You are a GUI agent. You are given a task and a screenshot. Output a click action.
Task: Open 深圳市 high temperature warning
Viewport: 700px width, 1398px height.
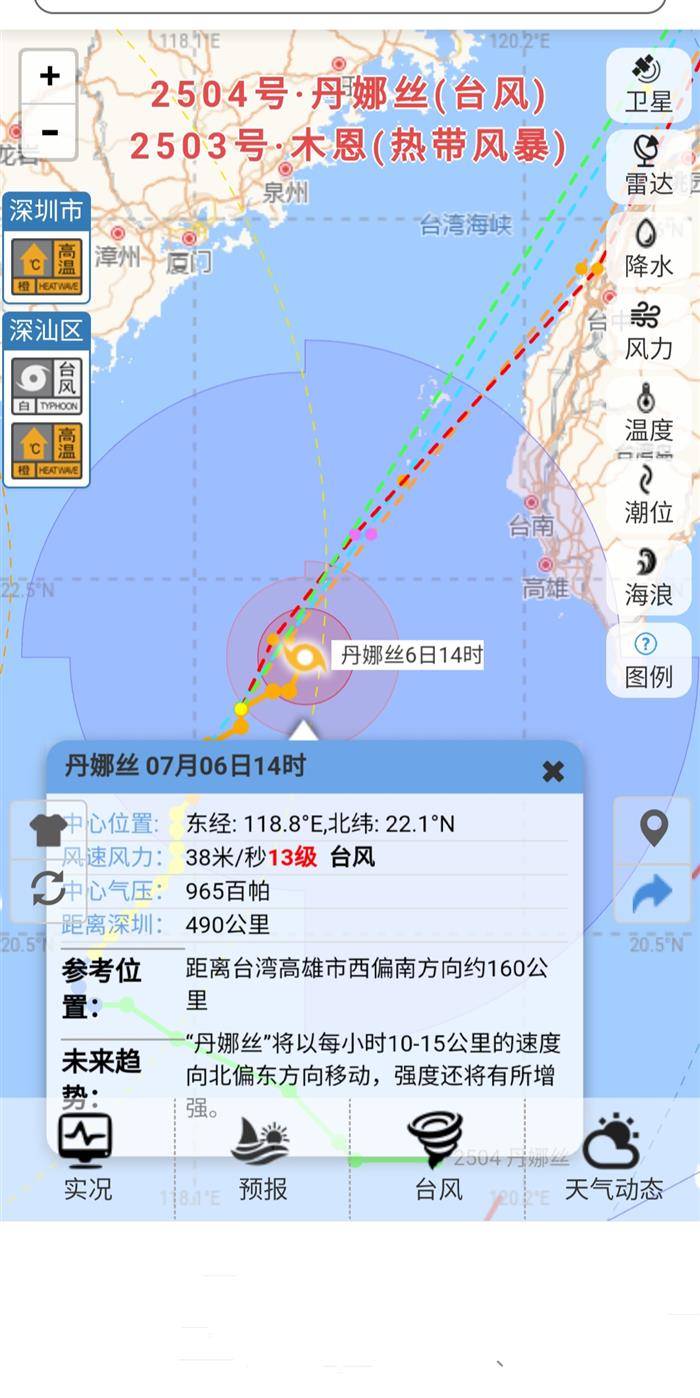point(46,268)
